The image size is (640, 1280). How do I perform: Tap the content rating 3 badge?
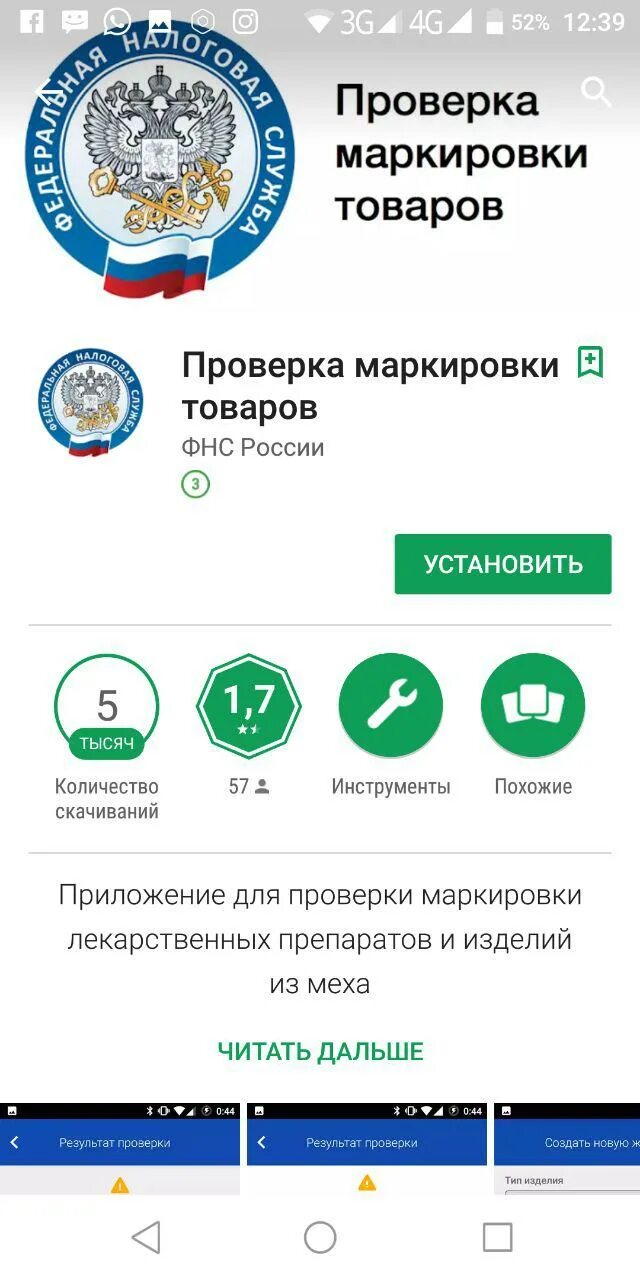195,485
